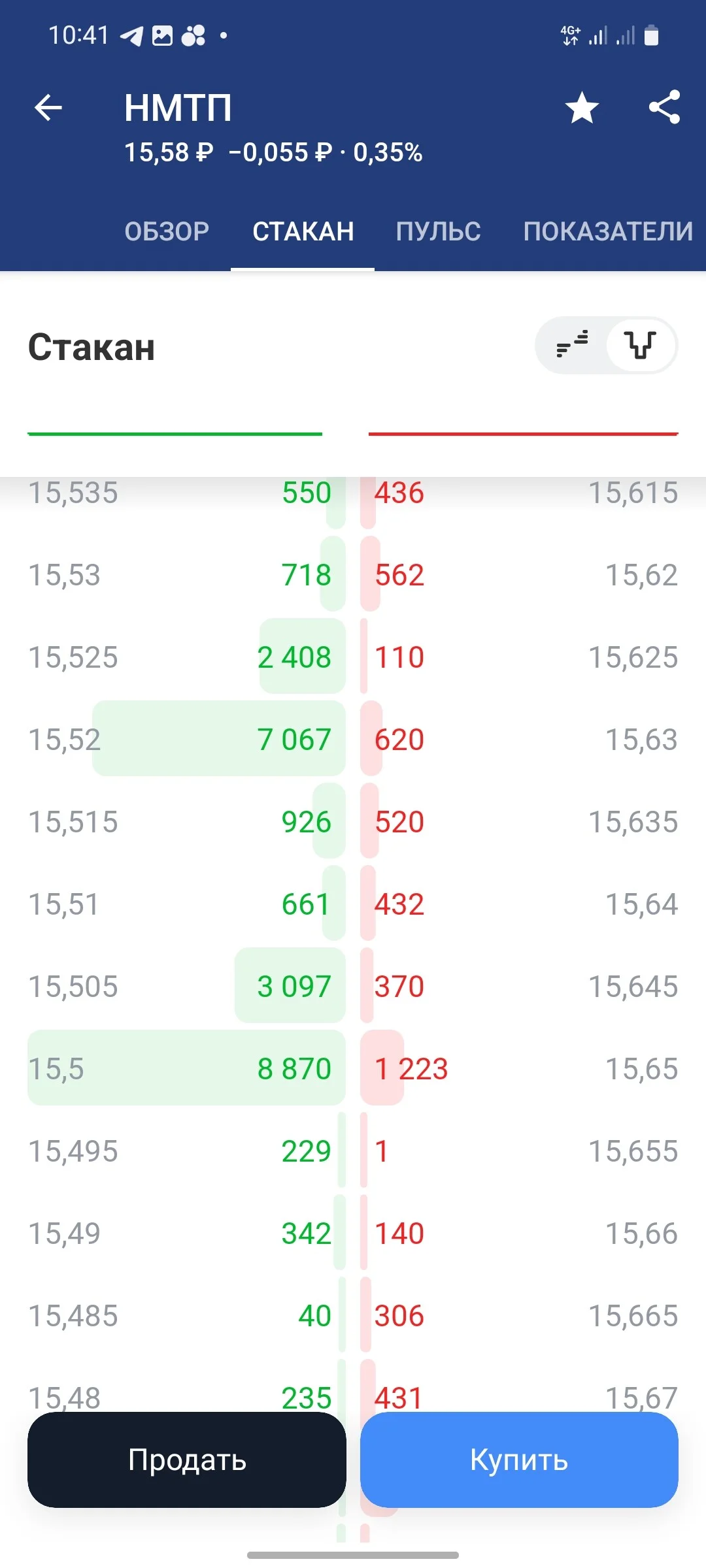Switch to the ОБЗОР tab

(x=167, y=231)
